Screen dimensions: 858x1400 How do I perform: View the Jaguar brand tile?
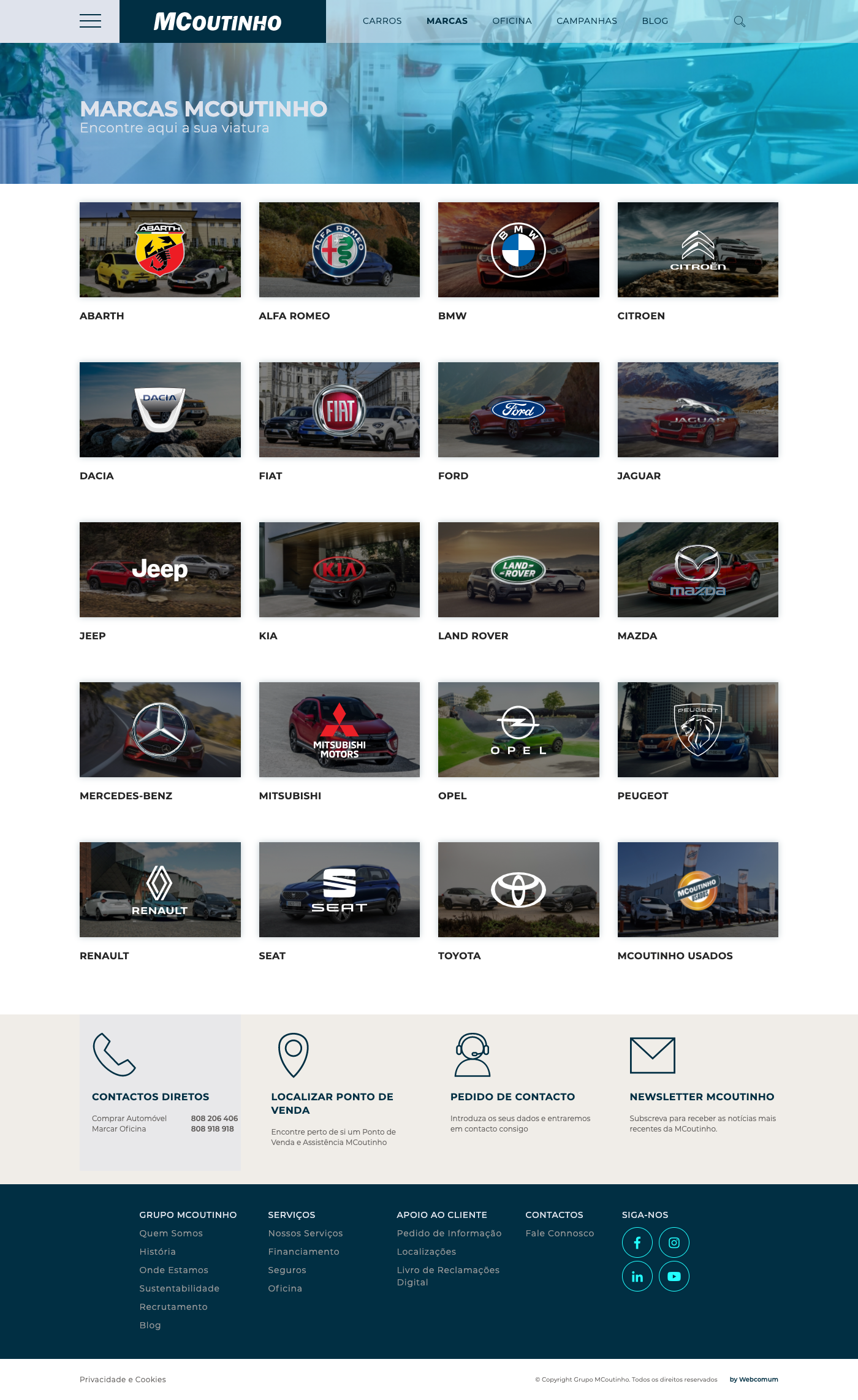[697, 410]
